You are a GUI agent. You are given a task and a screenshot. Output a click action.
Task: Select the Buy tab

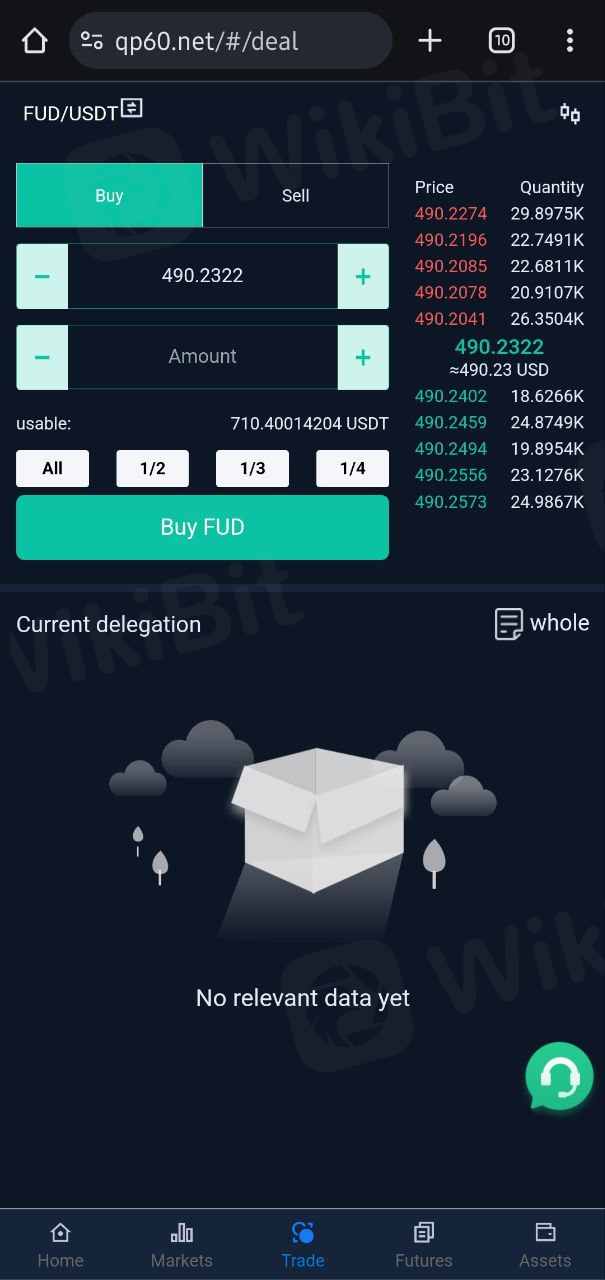pyautogui.click(x=110, y=196)
